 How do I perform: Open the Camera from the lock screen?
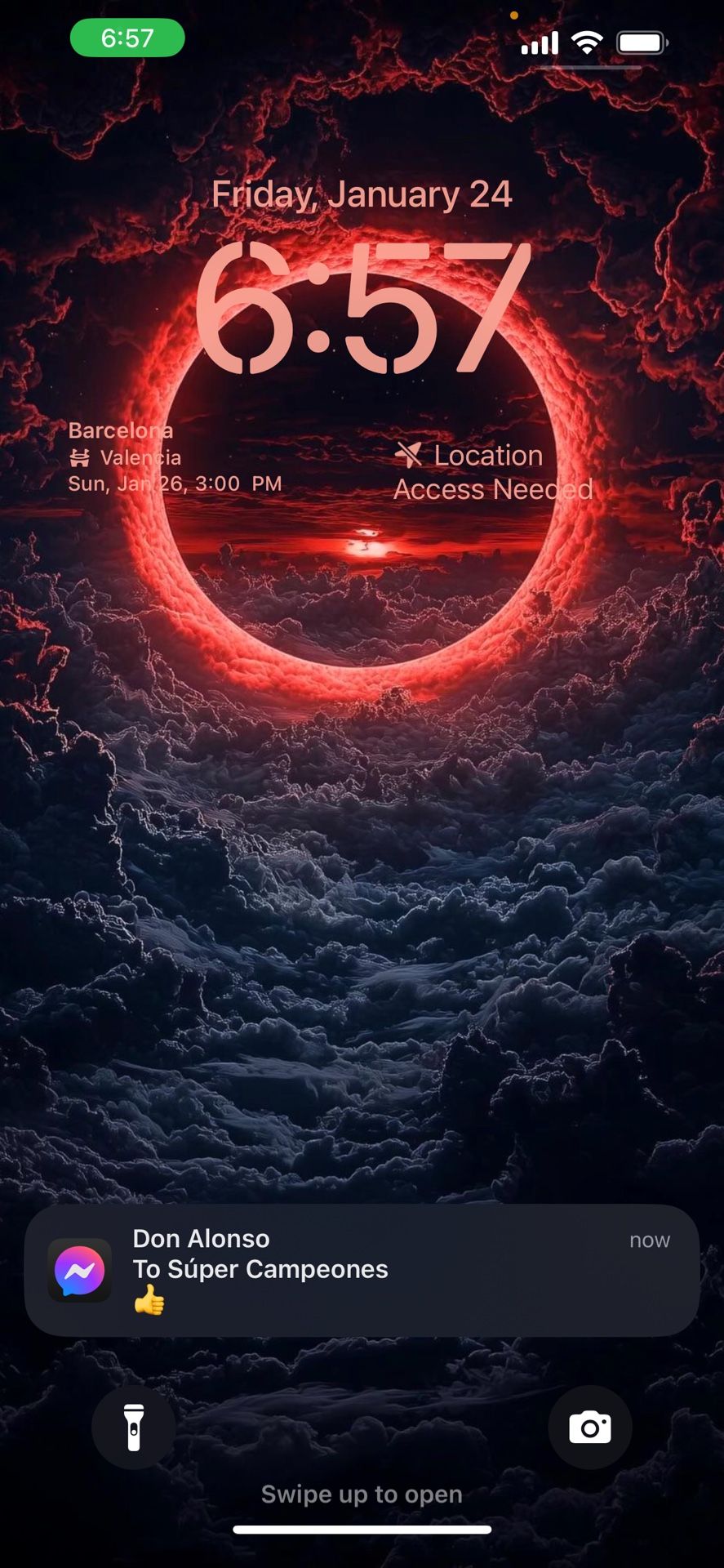click(x=589, y=1427)
